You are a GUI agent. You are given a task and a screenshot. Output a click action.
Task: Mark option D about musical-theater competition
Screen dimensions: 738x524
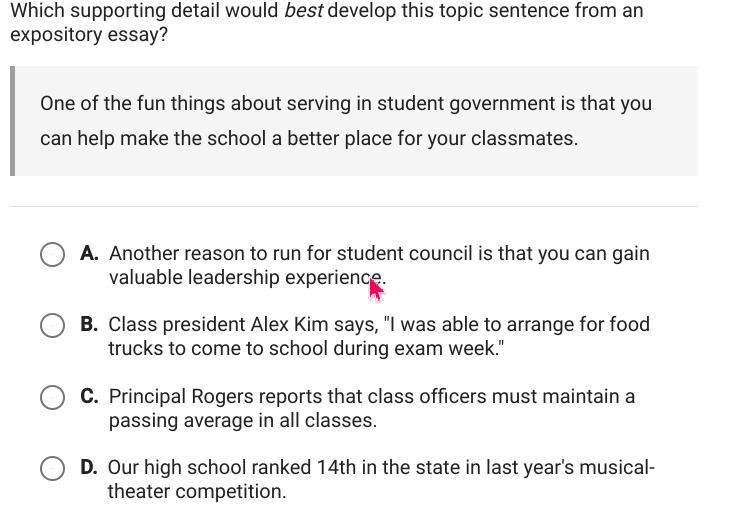(53, 468)
